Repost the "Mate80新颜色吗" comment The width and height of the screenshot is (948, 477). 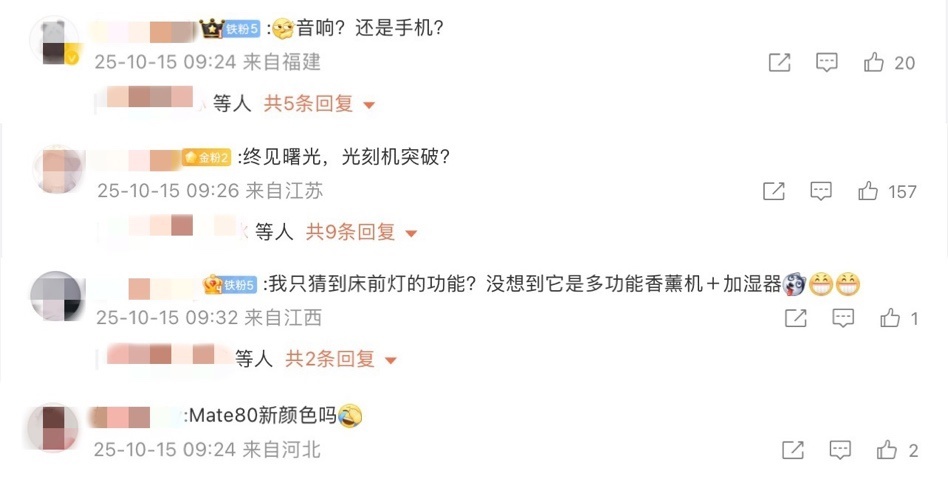[792, 450]
